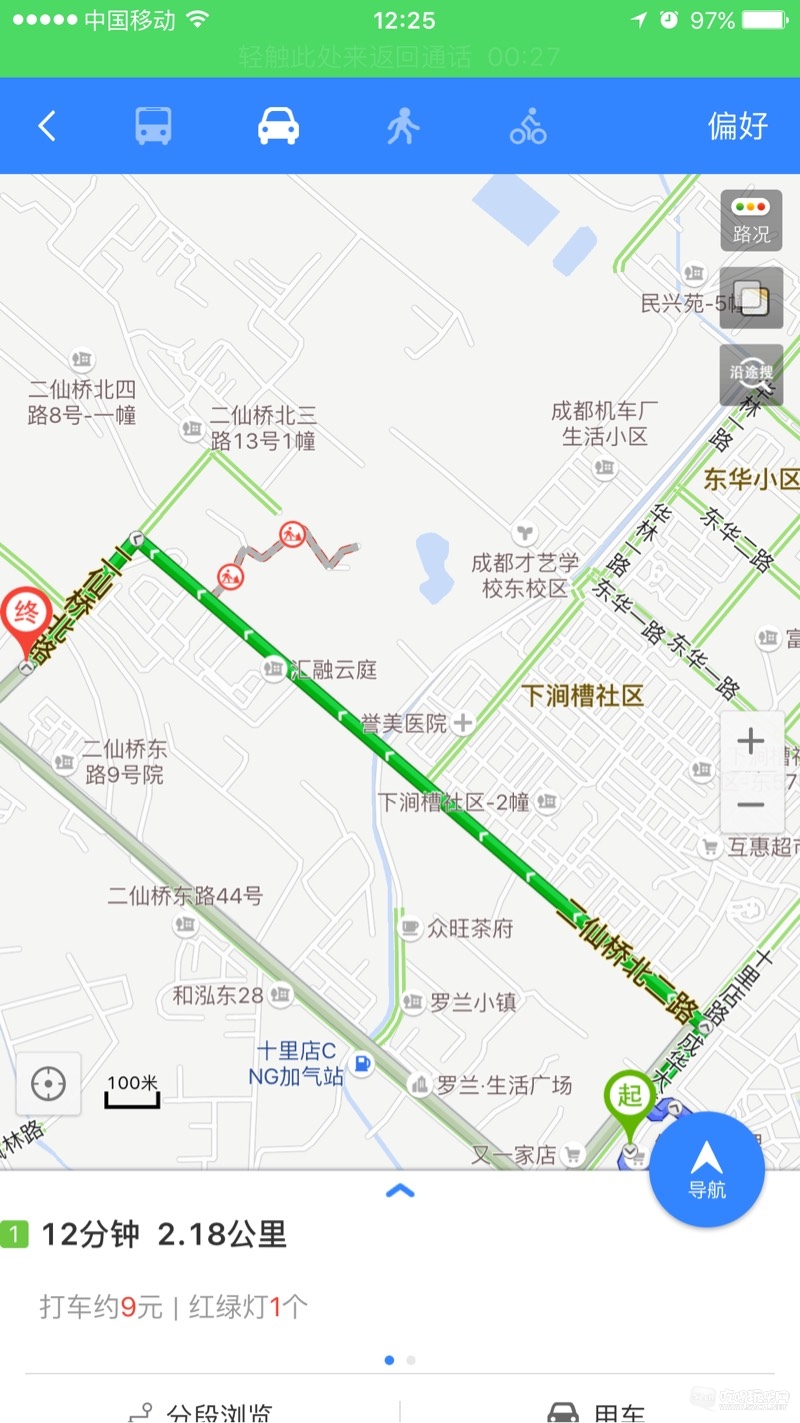The width and height of the screenshot is (800, 1423).
Task: Toggle 路况 traffic conditions layer
Action: tap(751, 220)
